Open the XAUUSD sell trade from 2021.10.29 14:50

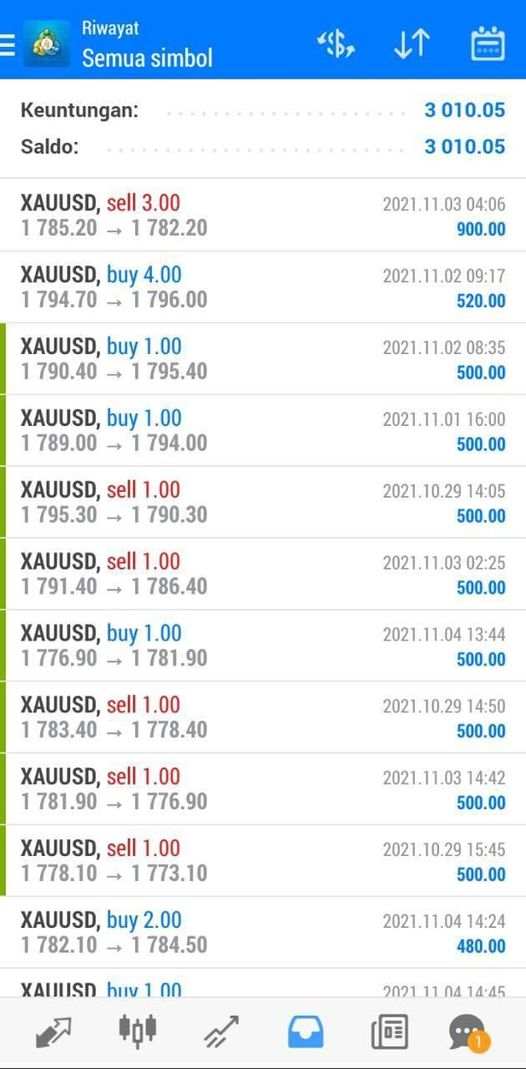tap(263, 717)
